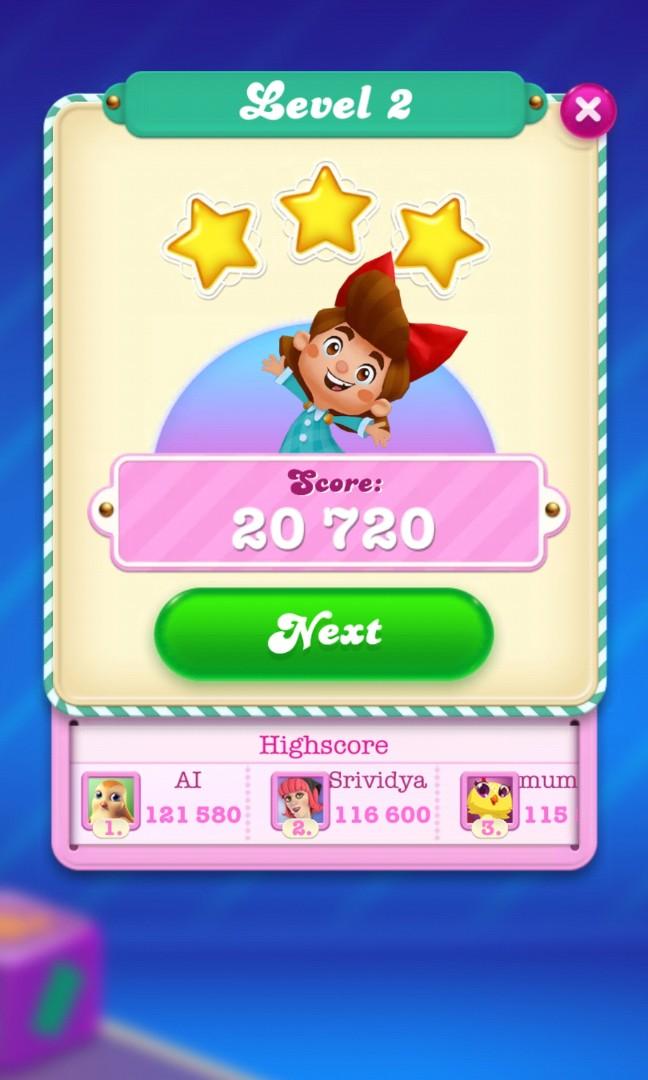
Task: Open Srividya's highscore entry
Action: 350,801
